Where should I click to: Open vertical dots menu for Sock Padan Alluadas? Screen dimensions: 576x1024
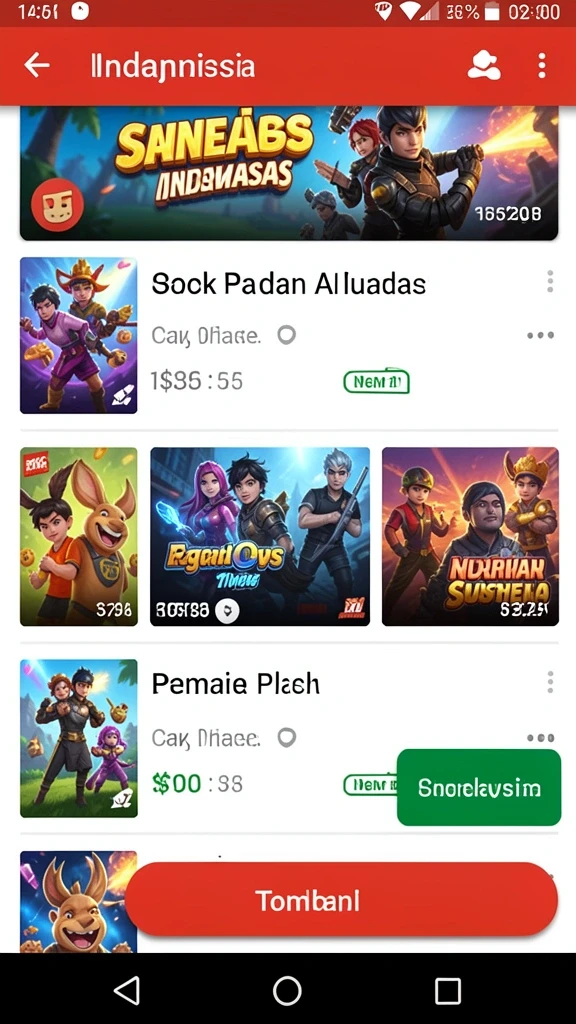(x=550, y=281)
